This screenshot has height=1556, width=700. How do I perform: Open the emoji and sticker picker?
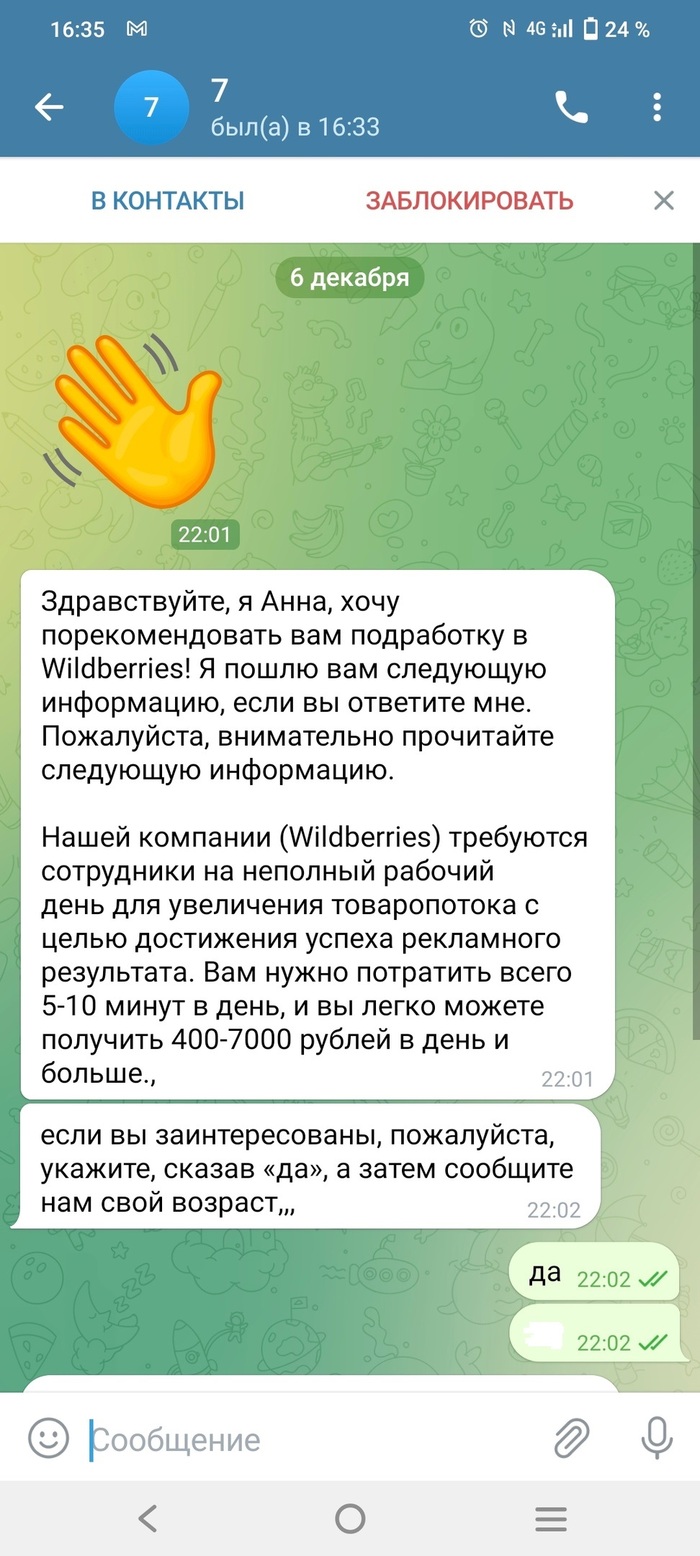(x=48, y=1440)
